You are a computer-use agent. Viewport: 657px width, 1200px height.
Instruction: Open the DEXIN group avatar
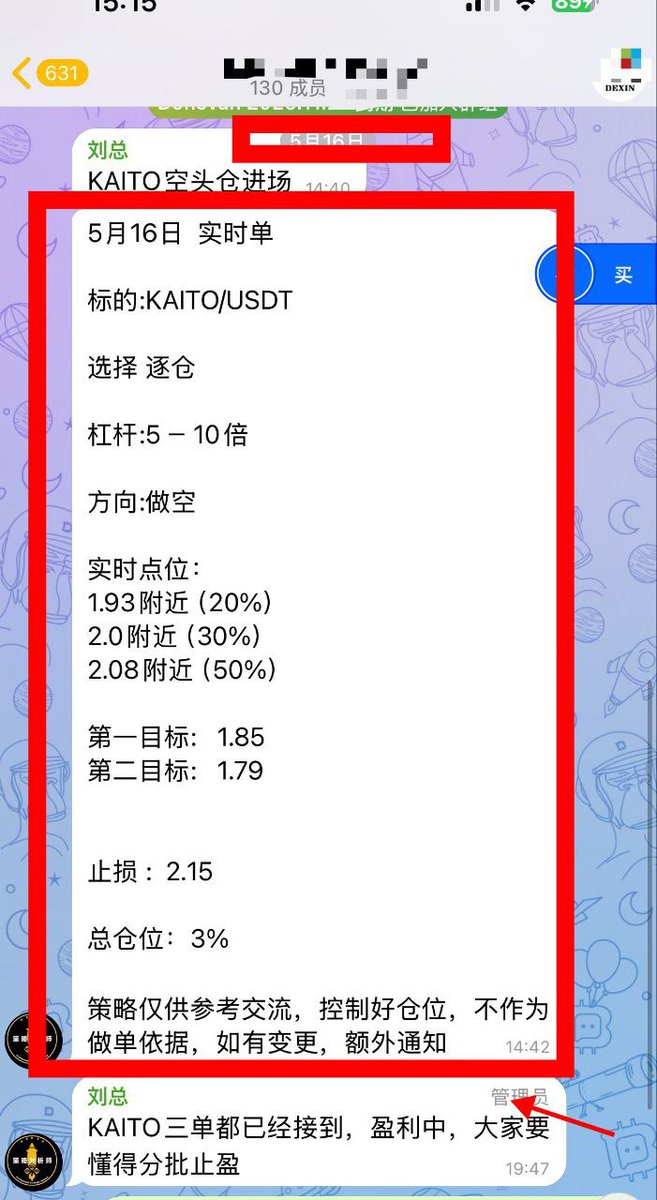coord(624,70)
